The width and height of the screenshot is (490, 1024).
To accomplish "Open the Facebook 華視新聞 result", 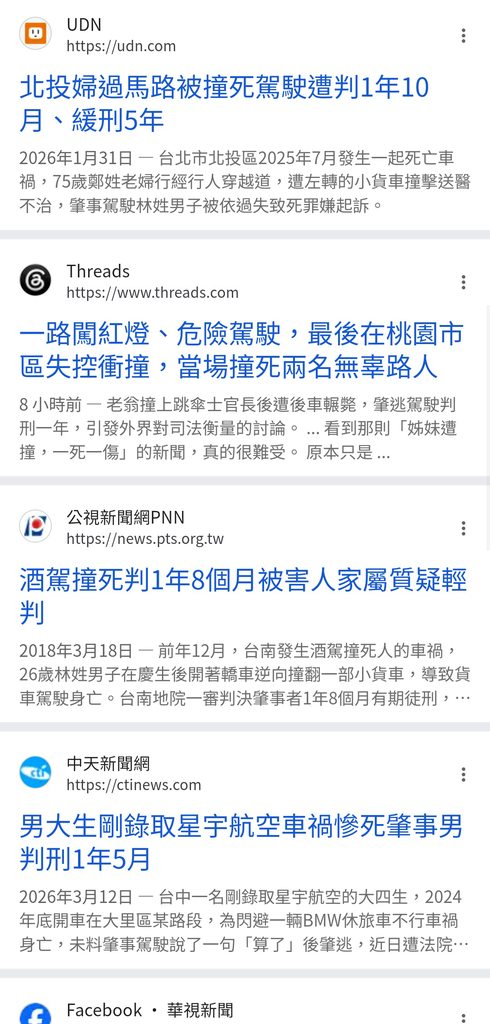I will [150, 1010].
